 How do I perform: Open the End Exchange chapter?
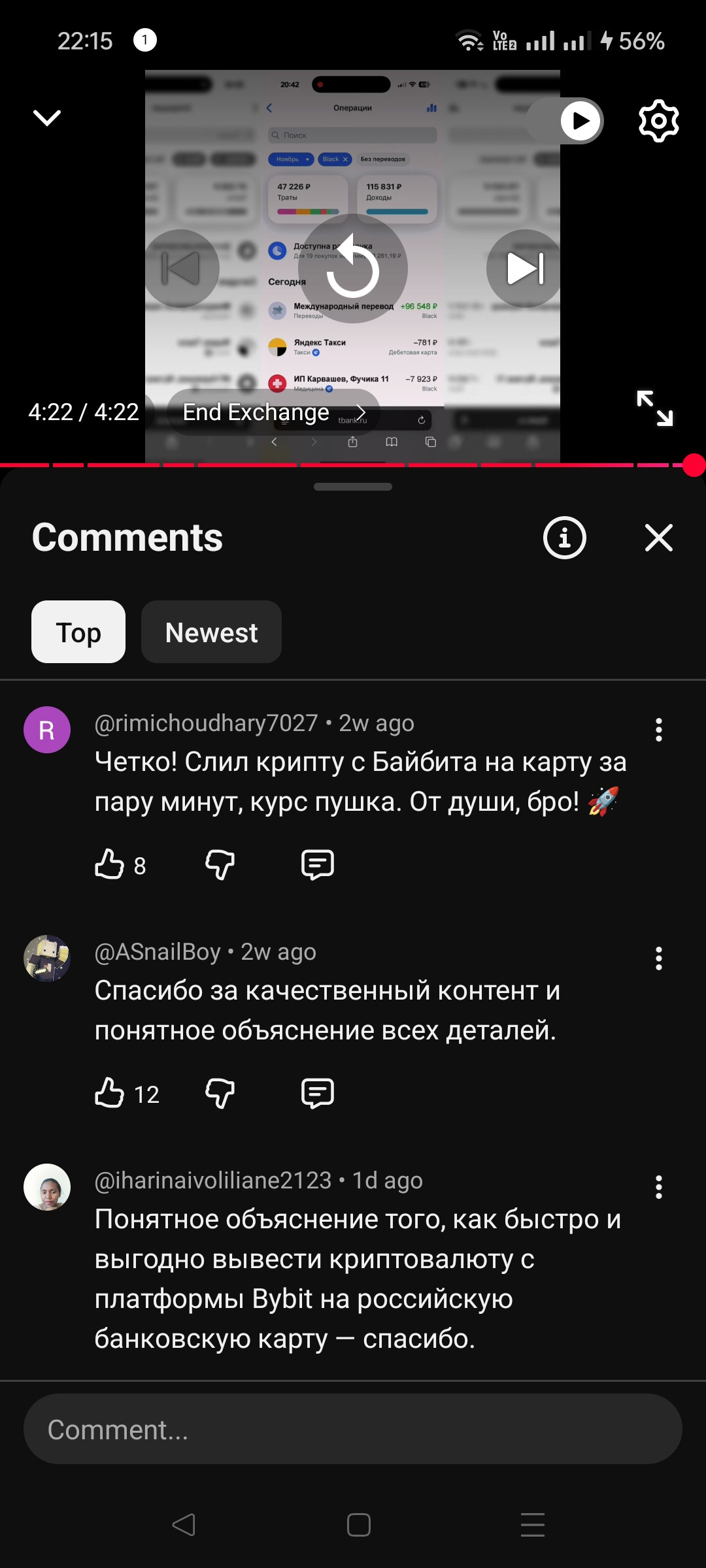(273, 412)
